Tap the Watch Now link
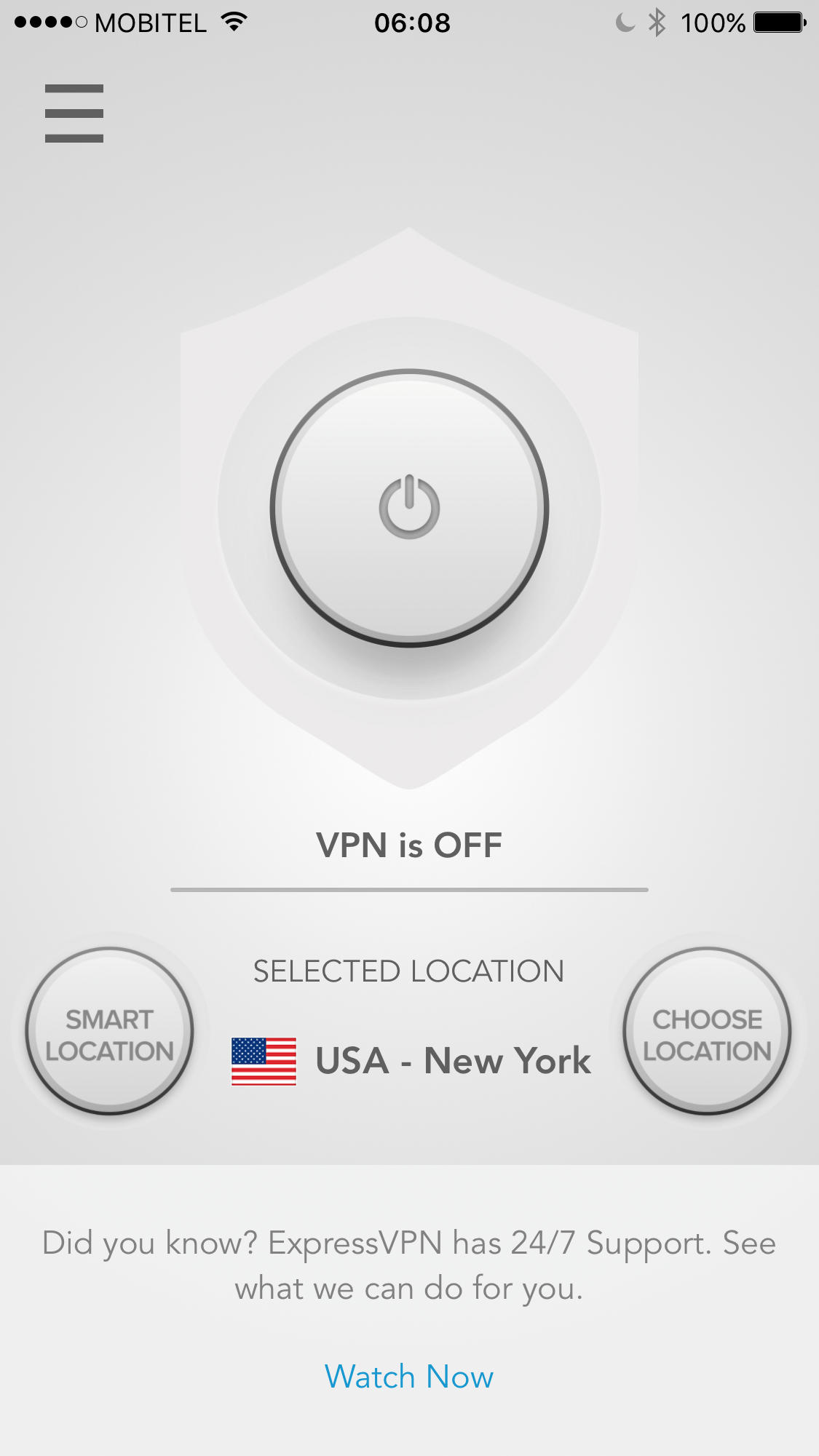819x1456 pixels. tap(409, 1377)
